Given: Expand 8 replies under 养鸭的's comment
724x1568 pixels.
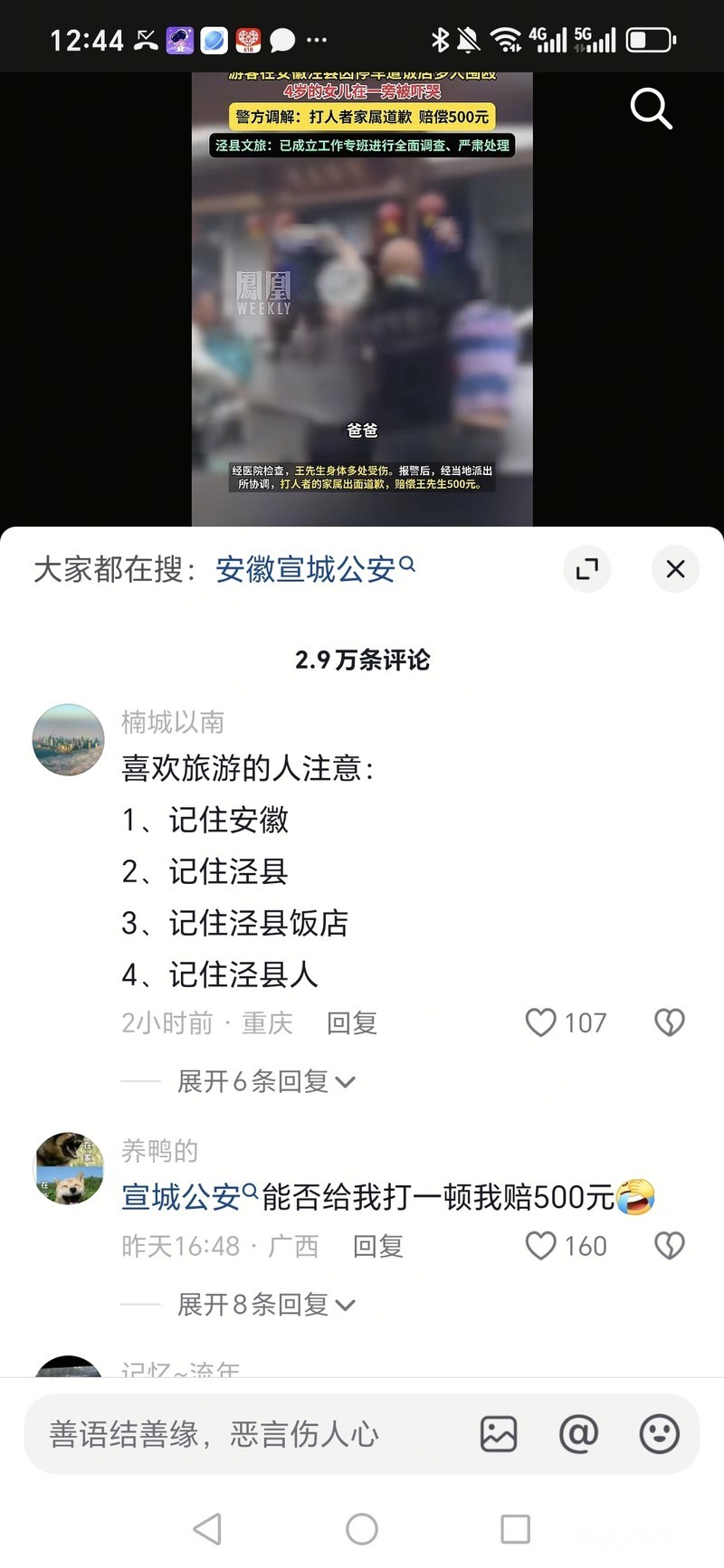Looking at the screenshot, I should tap(266, 1305).
